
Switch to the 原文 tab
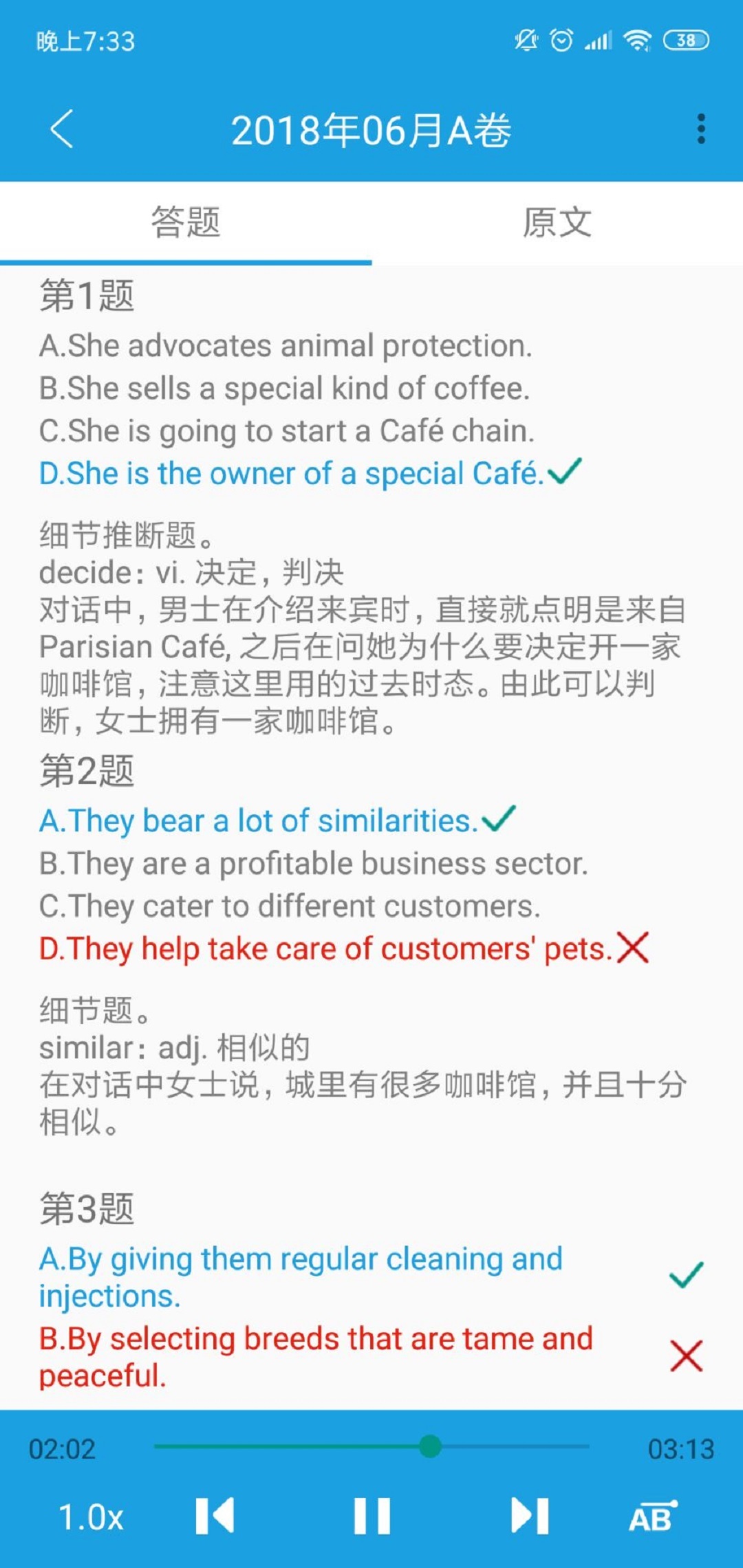(557, 222)
